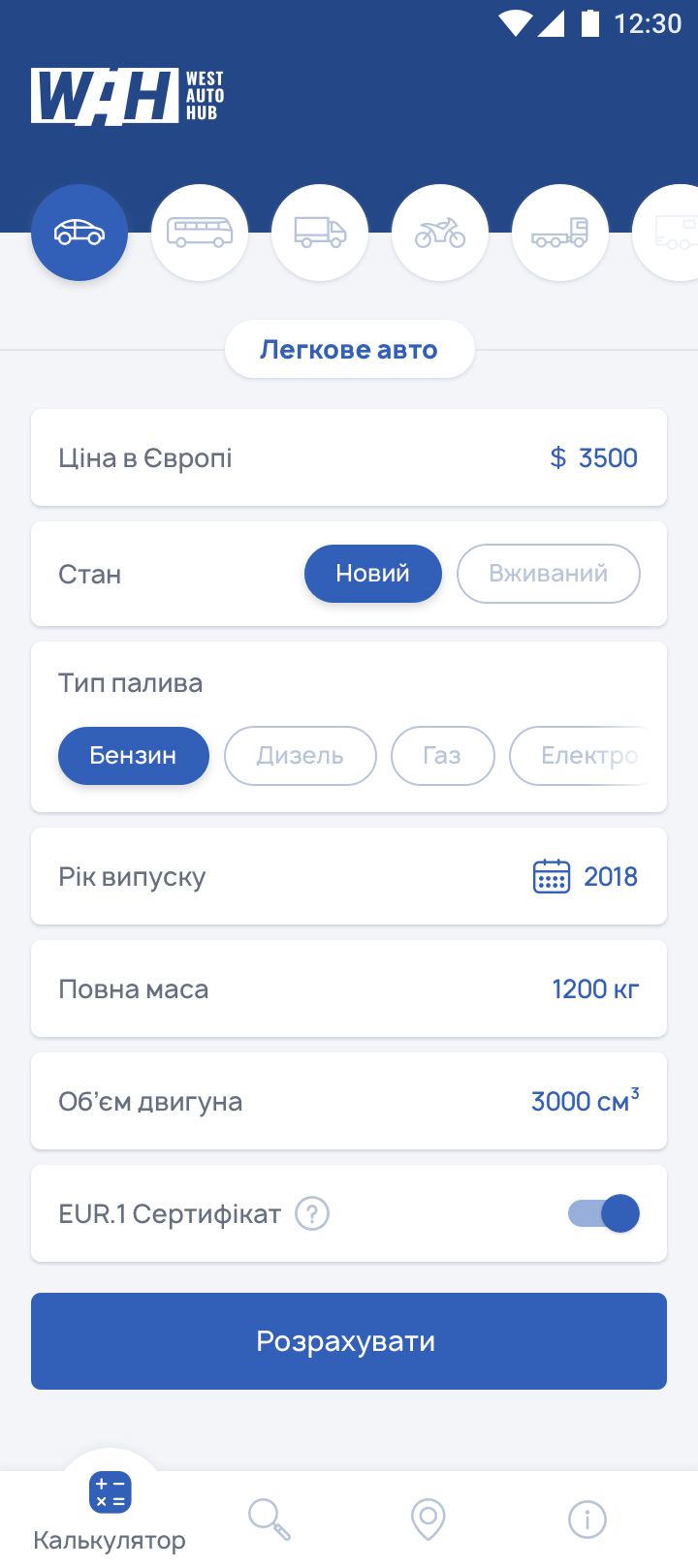
Task: Select the bus vehicle type icon
Action: click(x=200, y=233)
